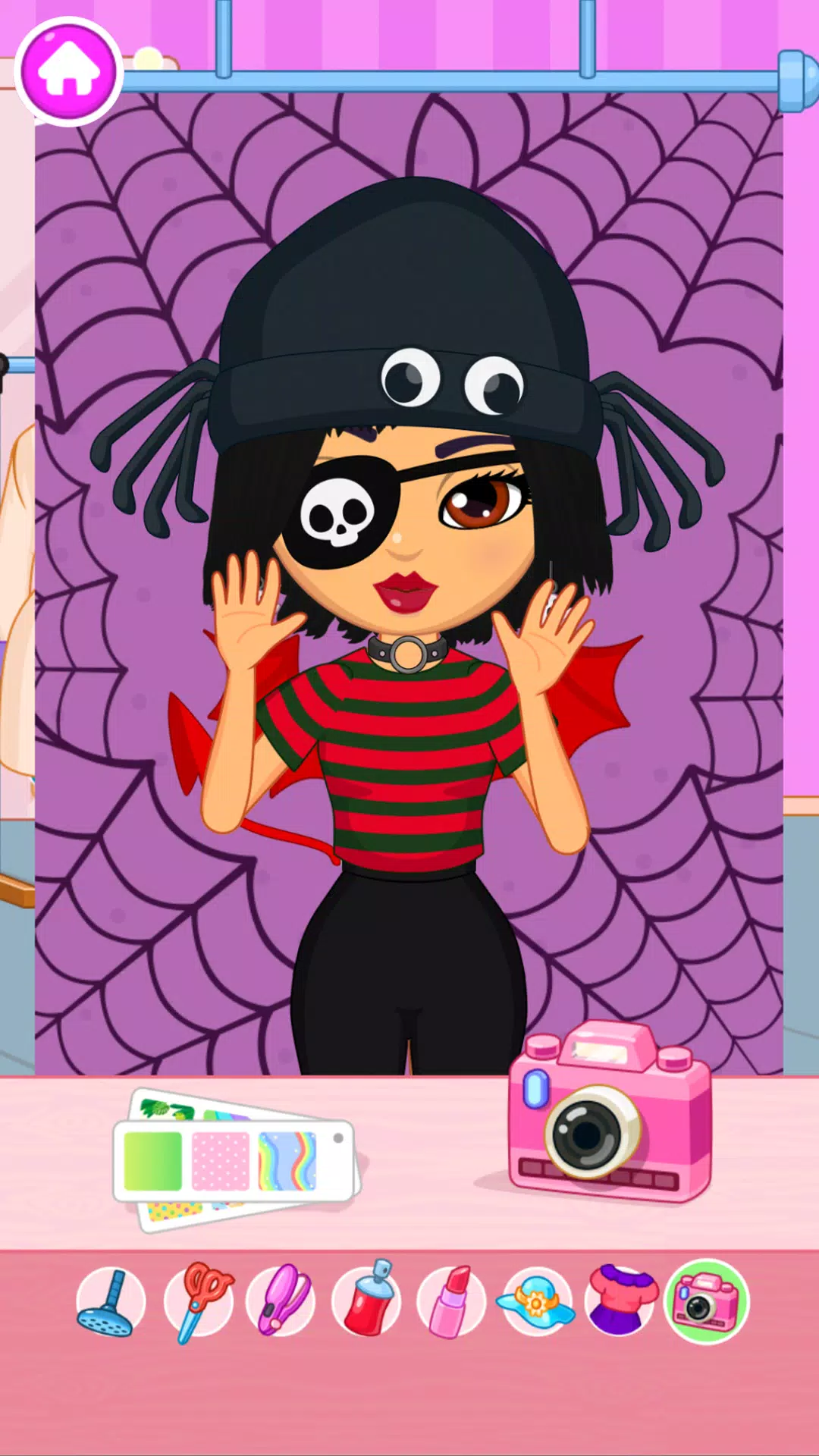Open the lipstick makeup tool
The width and height of the screenshot is (819, 1456).
[x=451, y=1301]
